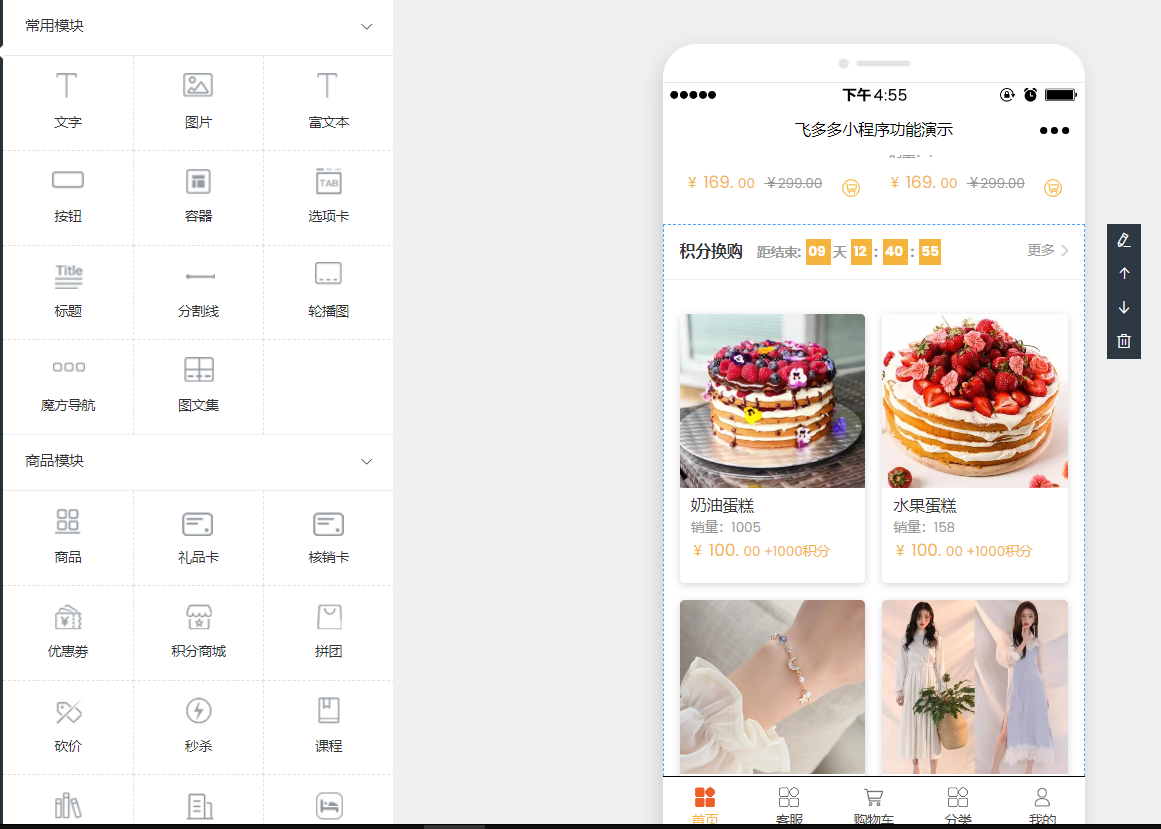The width and height of the screenshot is (1161, 829).
Task: Add the 轮播图 carousel module
Action: (328, 290)
